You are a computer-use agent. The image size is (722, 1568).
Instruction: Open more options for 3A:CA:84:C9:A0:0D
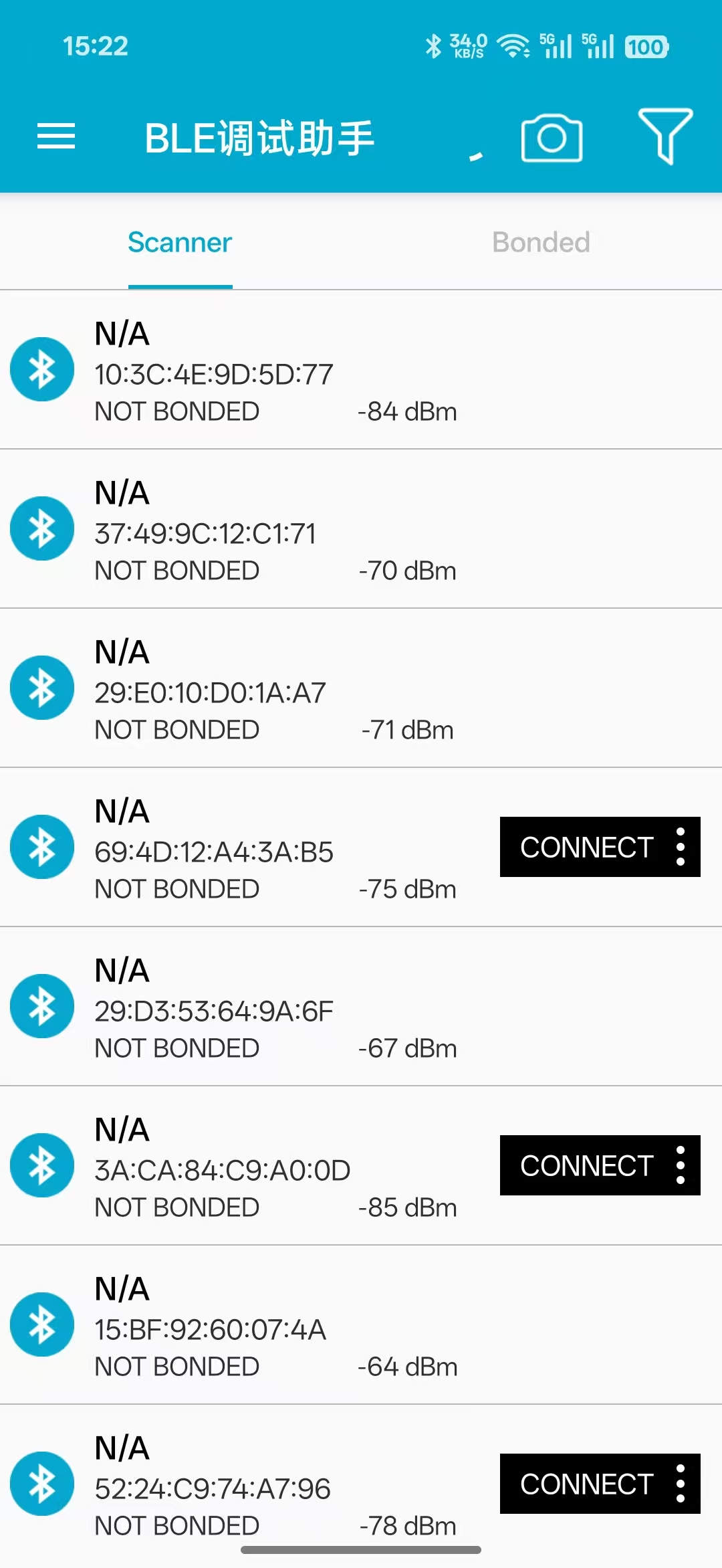pyautogui.click(x=681, y=1166)
